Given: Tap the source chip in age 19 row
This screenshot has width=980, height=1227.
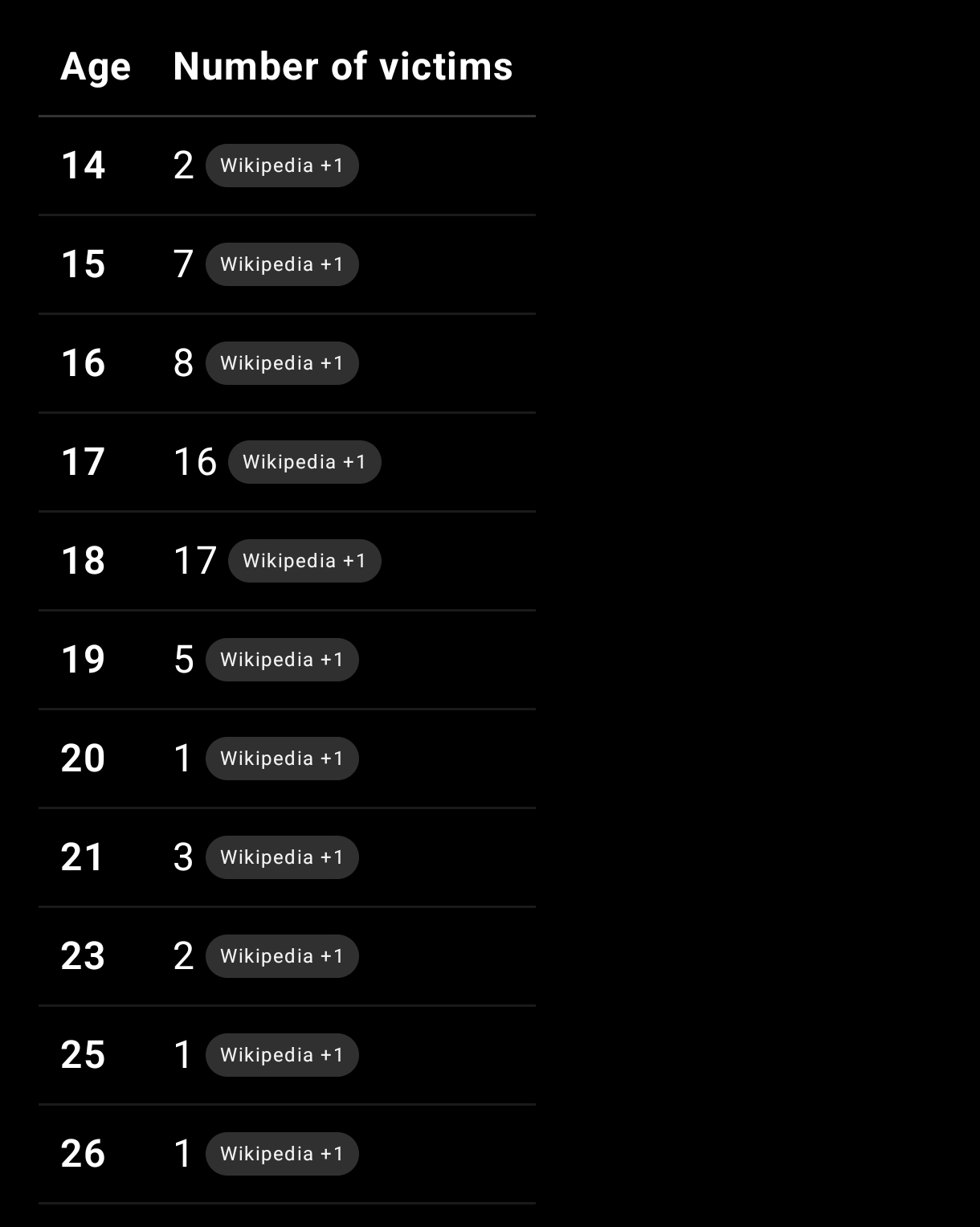Looking at the screenshot, I should [282, 660].
